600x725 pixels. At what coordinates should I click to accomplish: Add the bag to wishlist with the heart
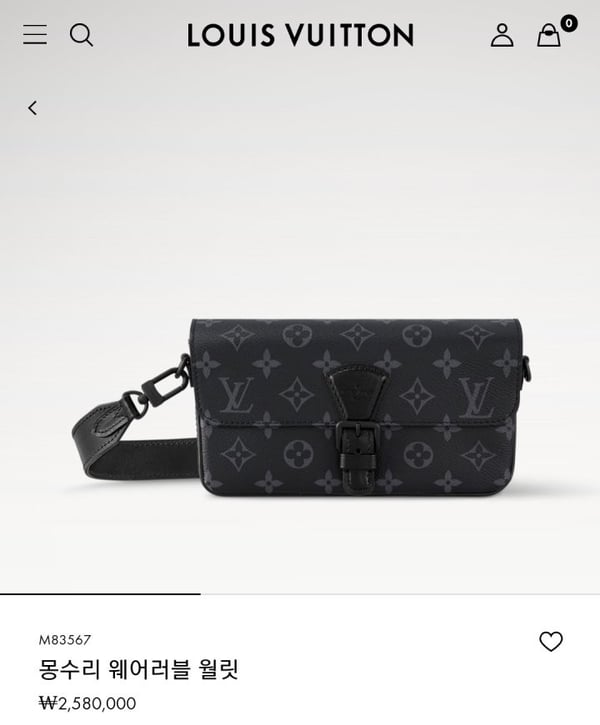click(551, 642)
